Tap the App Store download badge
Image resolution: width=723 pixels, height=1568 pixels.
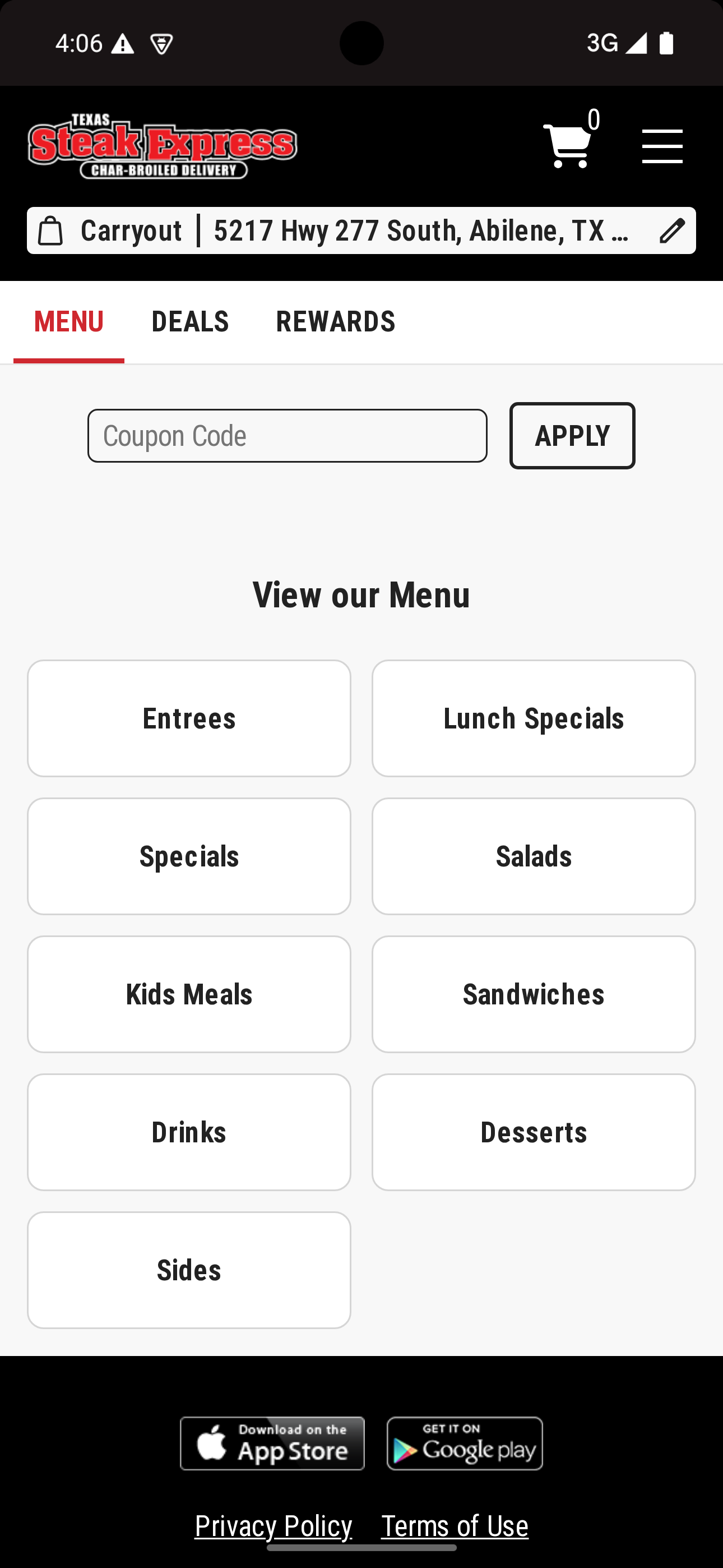point(272,1443)
